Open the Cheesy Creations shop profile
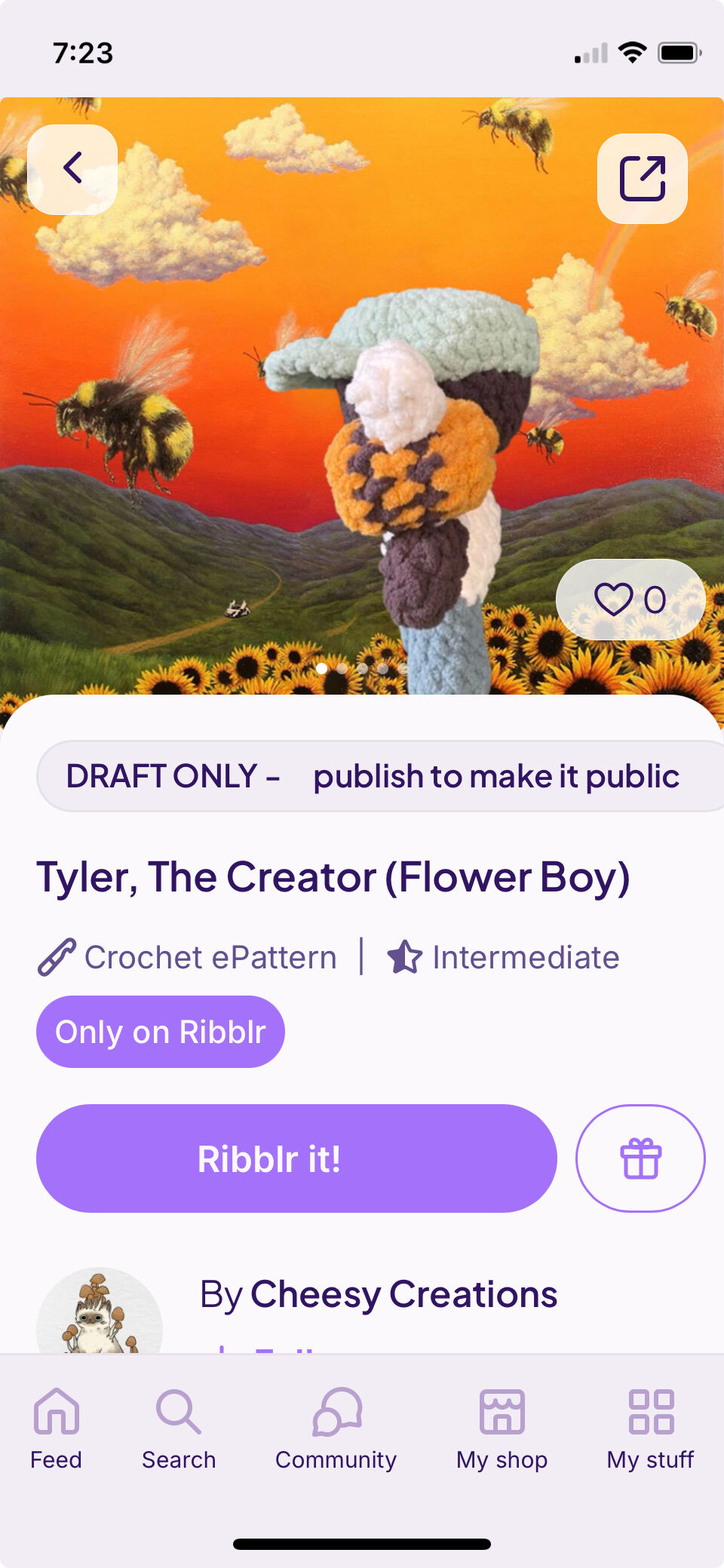724x1568 pixels. click(404, 1294)
